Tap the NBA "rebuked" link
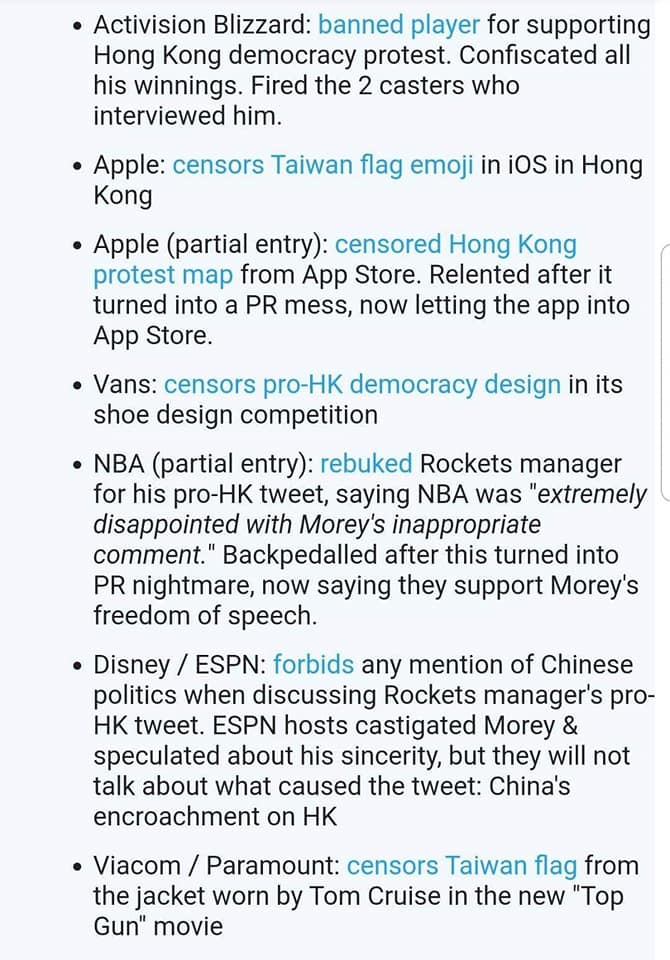 [366, 464]
